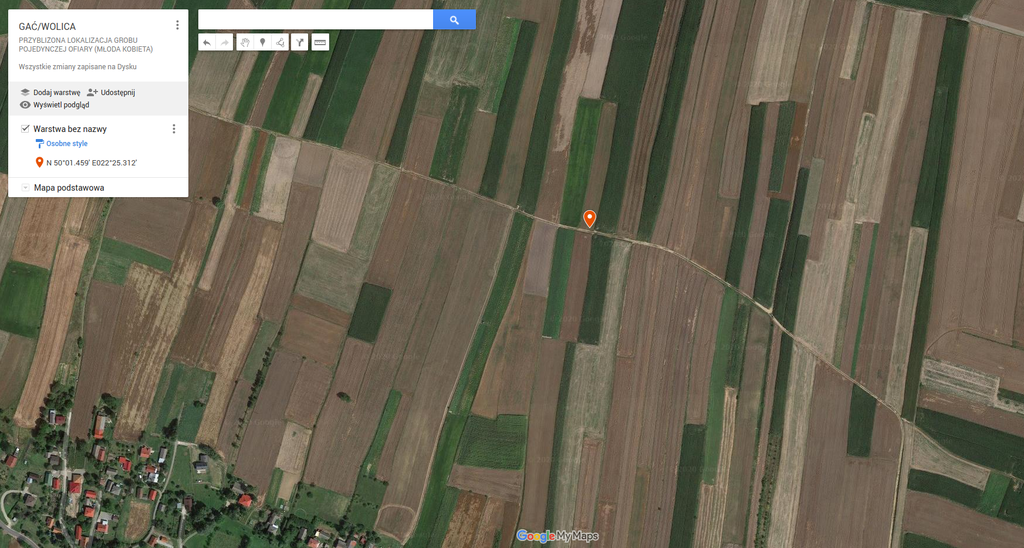Undo the last change
The height and width of the screenshot is (548, 1024).
tap(206, 42)
